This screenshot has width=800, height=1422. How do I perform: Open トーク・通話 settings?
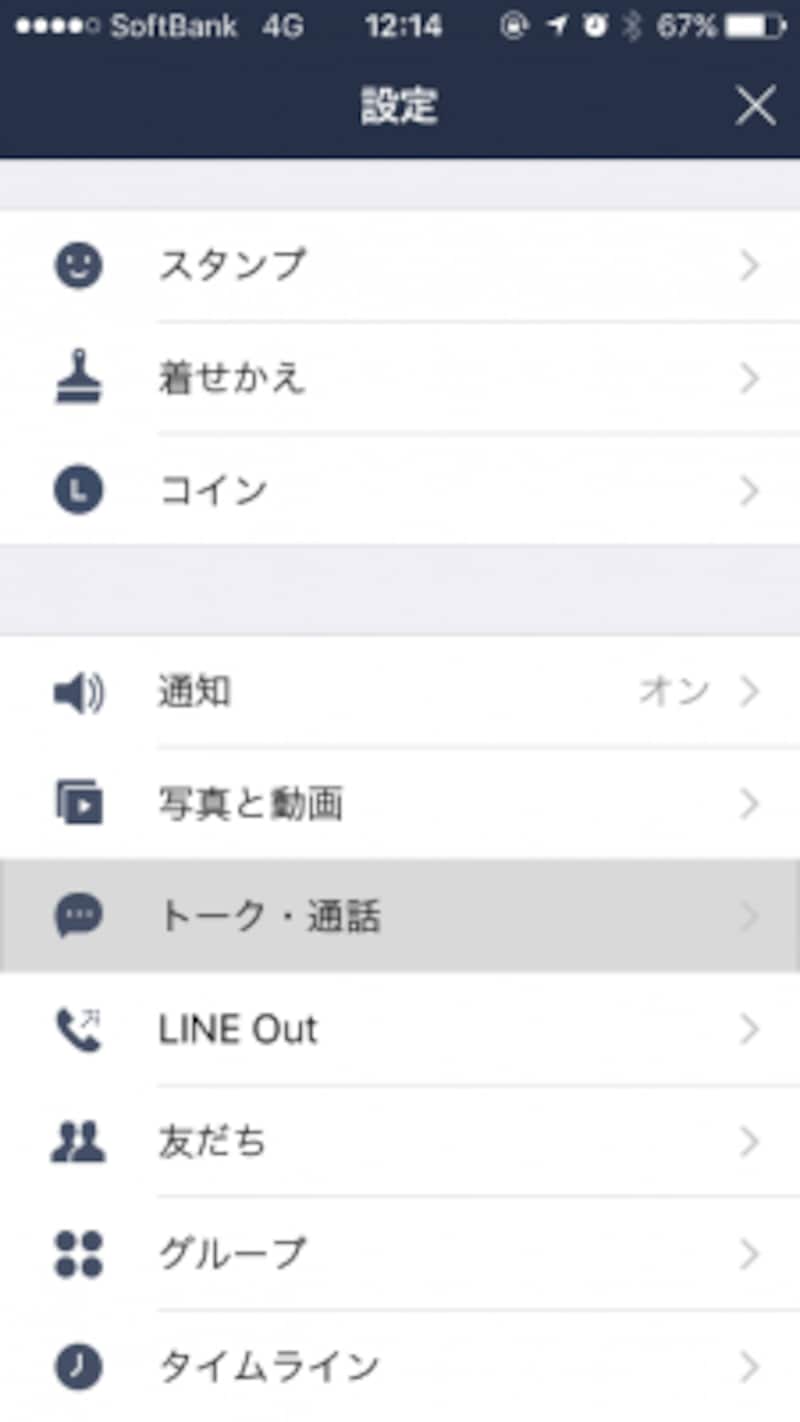click(x=400, y=916)
